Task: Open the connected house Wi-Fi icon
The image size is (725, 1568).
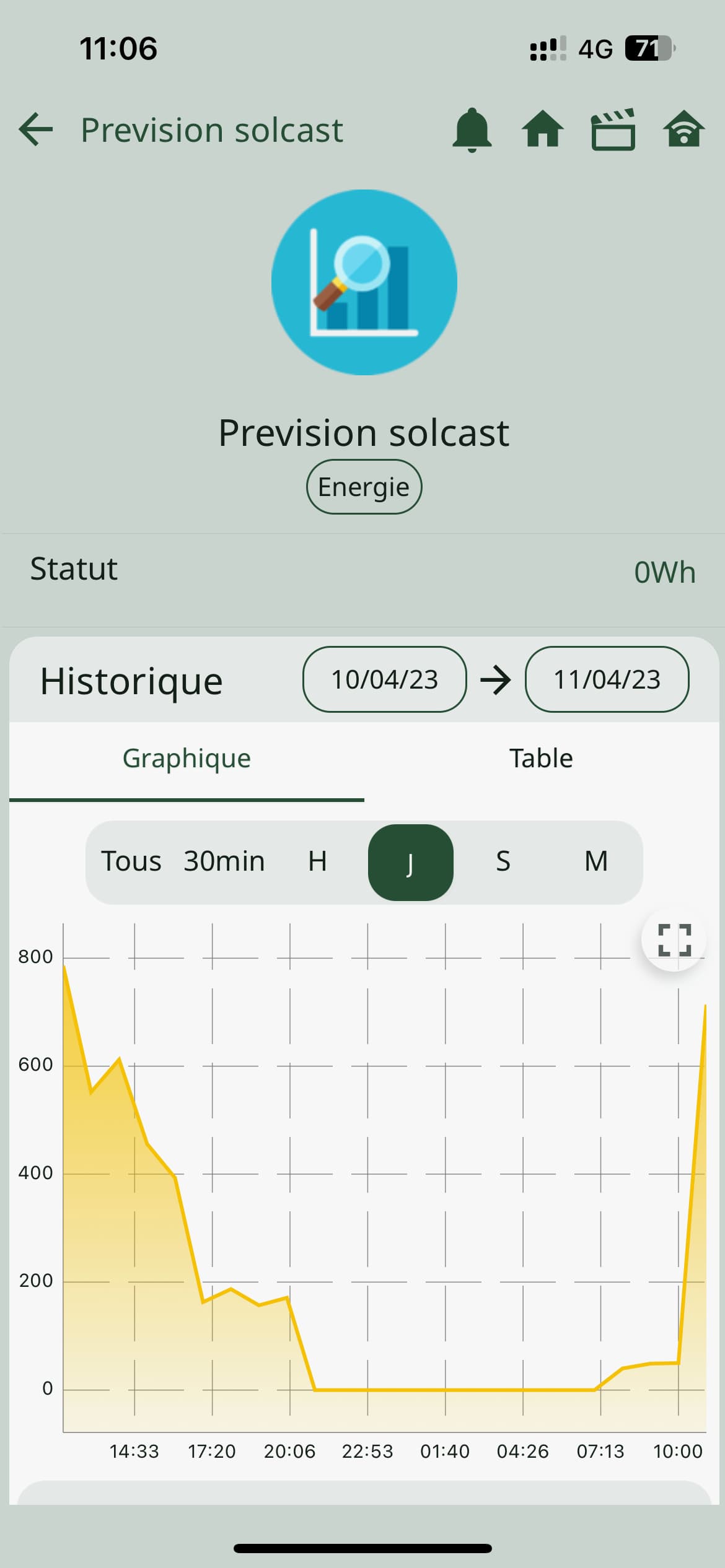Action: click(683, 129)
